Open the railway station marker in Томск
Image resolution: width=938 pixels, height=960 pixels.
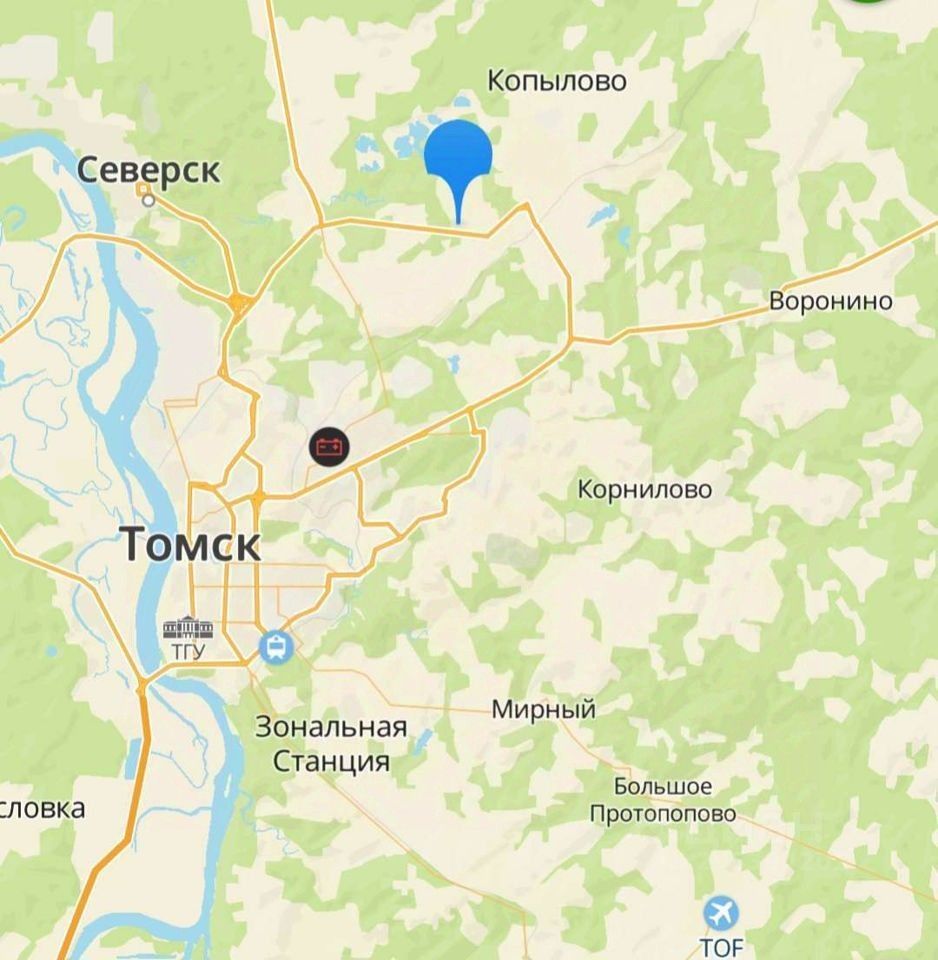276,647
